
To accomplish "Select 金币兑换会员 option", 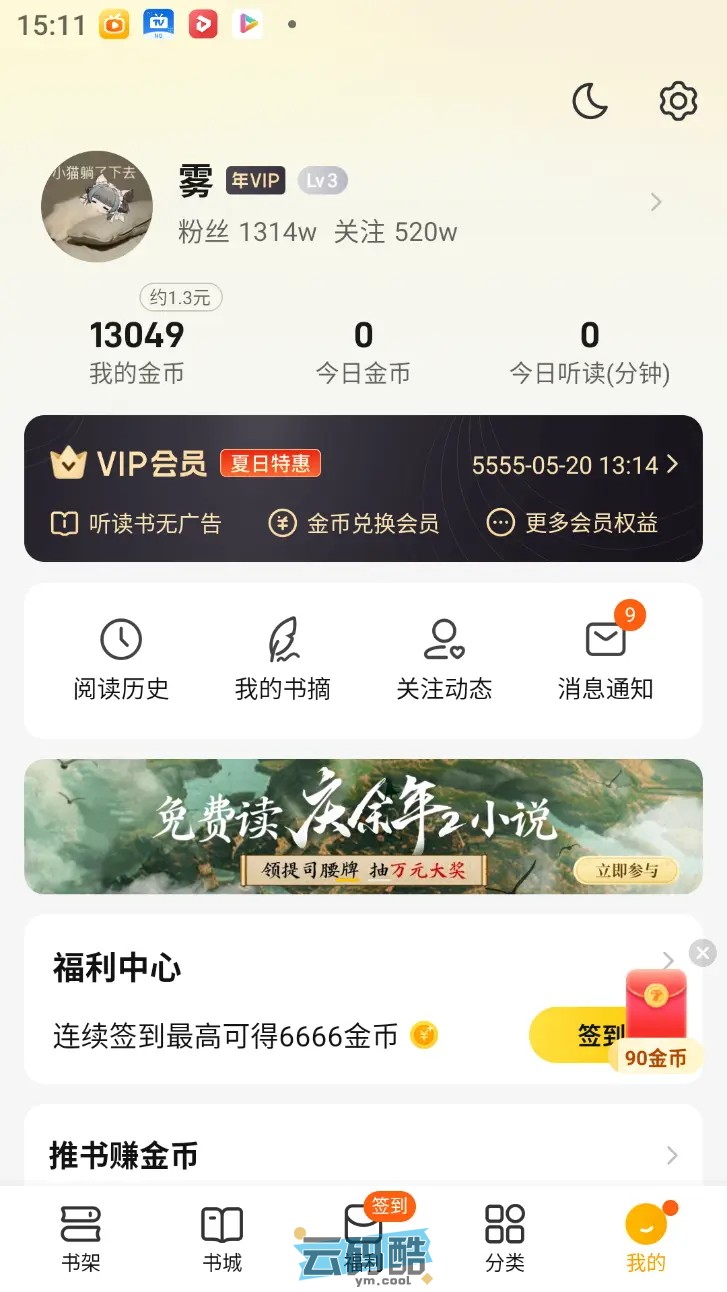I will click(354, 523).
